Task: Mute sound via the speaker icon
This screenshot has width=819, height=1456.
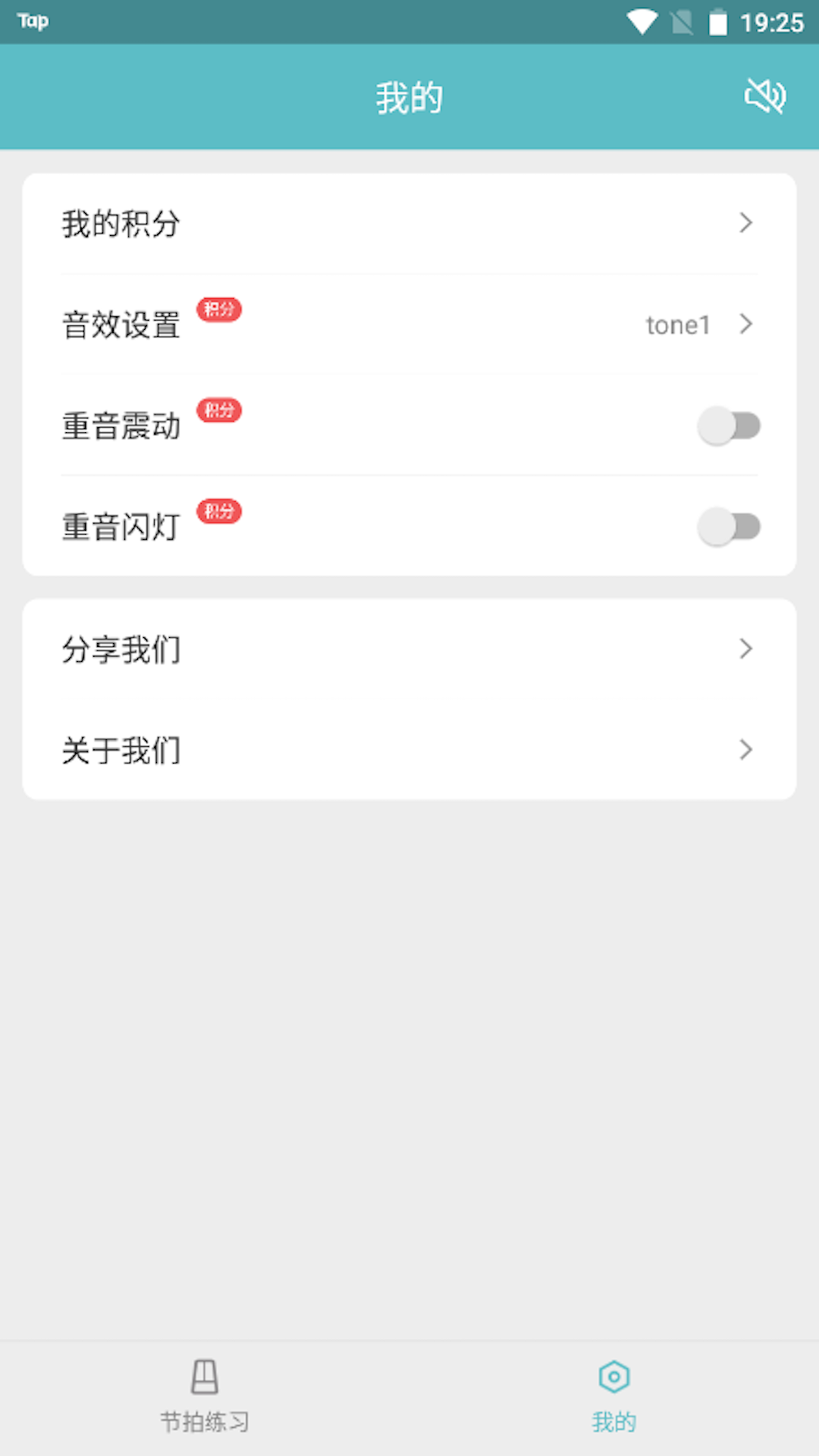Action: [765, 96]
